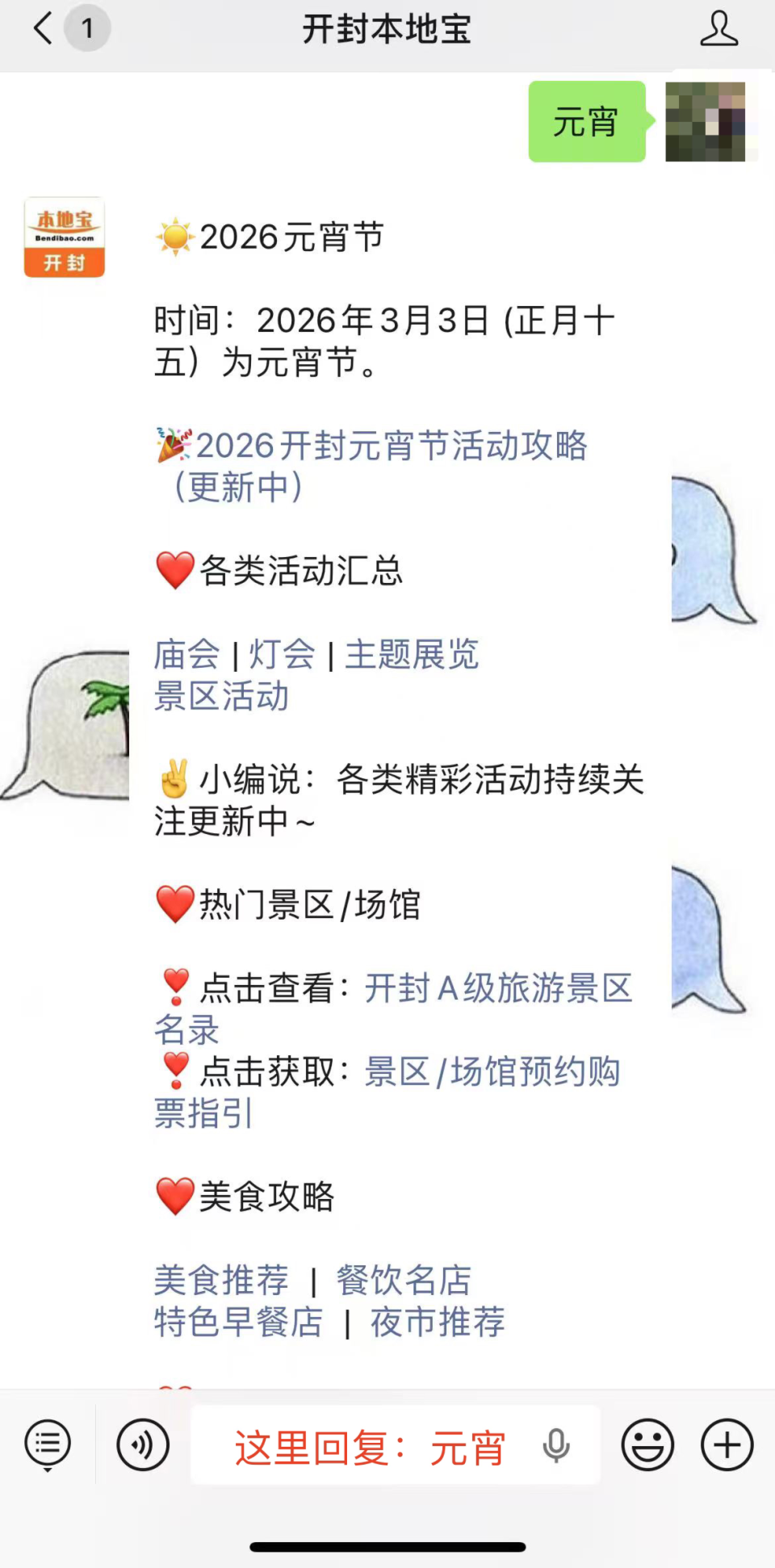
Task: Open the 主题展览 exhibitions link
Action: 411,656
